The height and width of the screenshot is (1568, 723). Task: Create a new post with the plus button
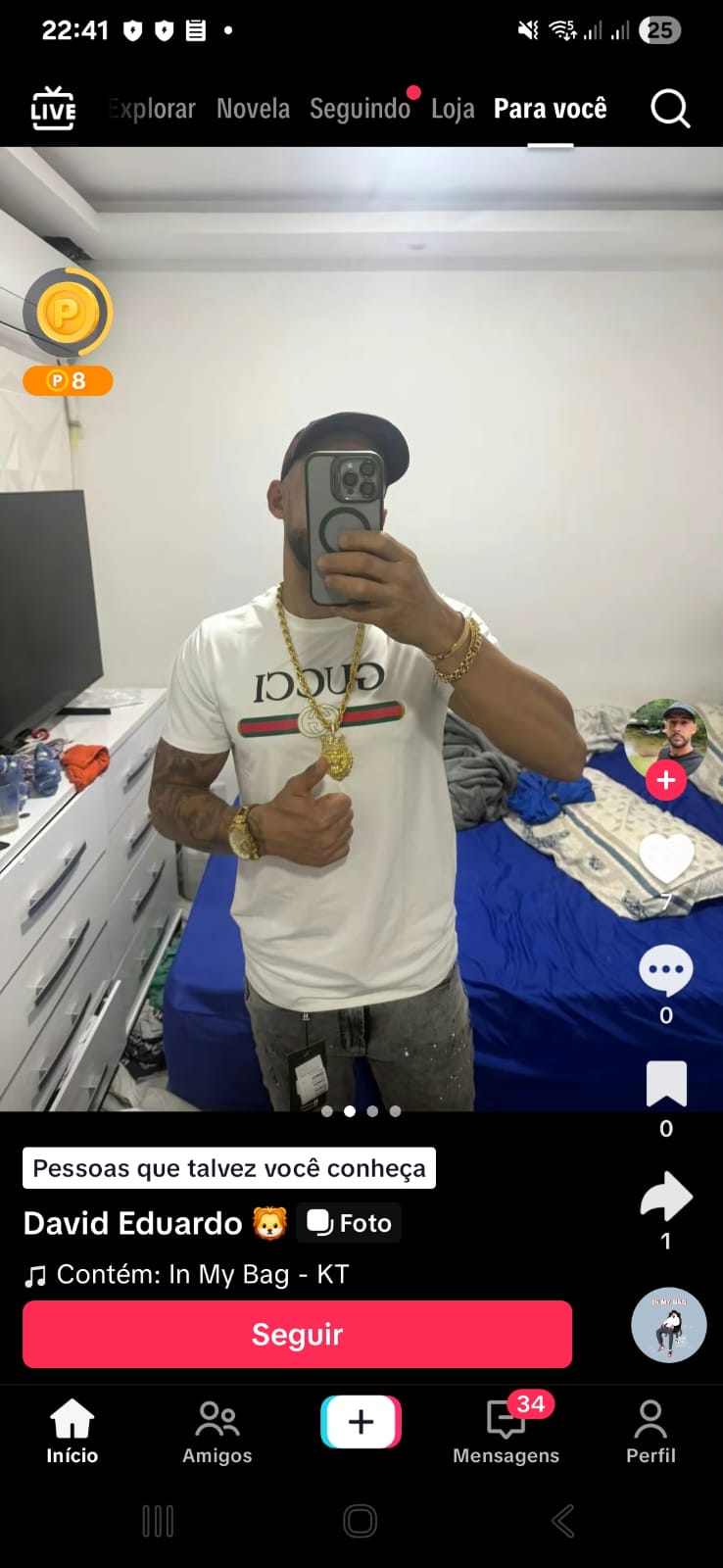click(361, 1422)
